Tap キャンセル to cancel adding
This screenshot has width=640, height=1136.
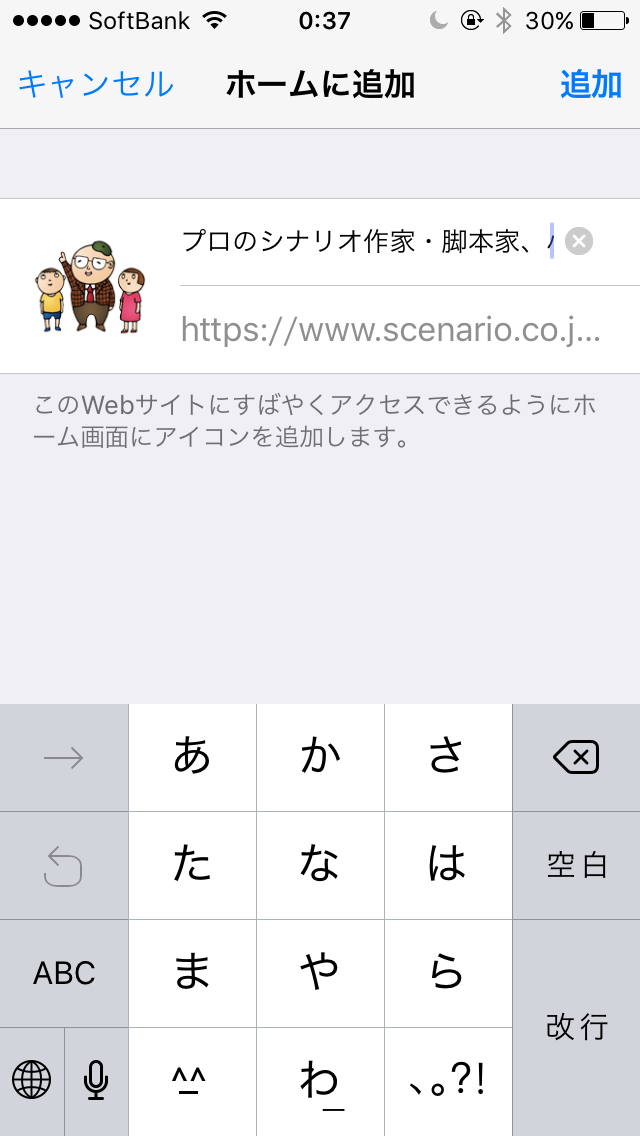(96, 85)
